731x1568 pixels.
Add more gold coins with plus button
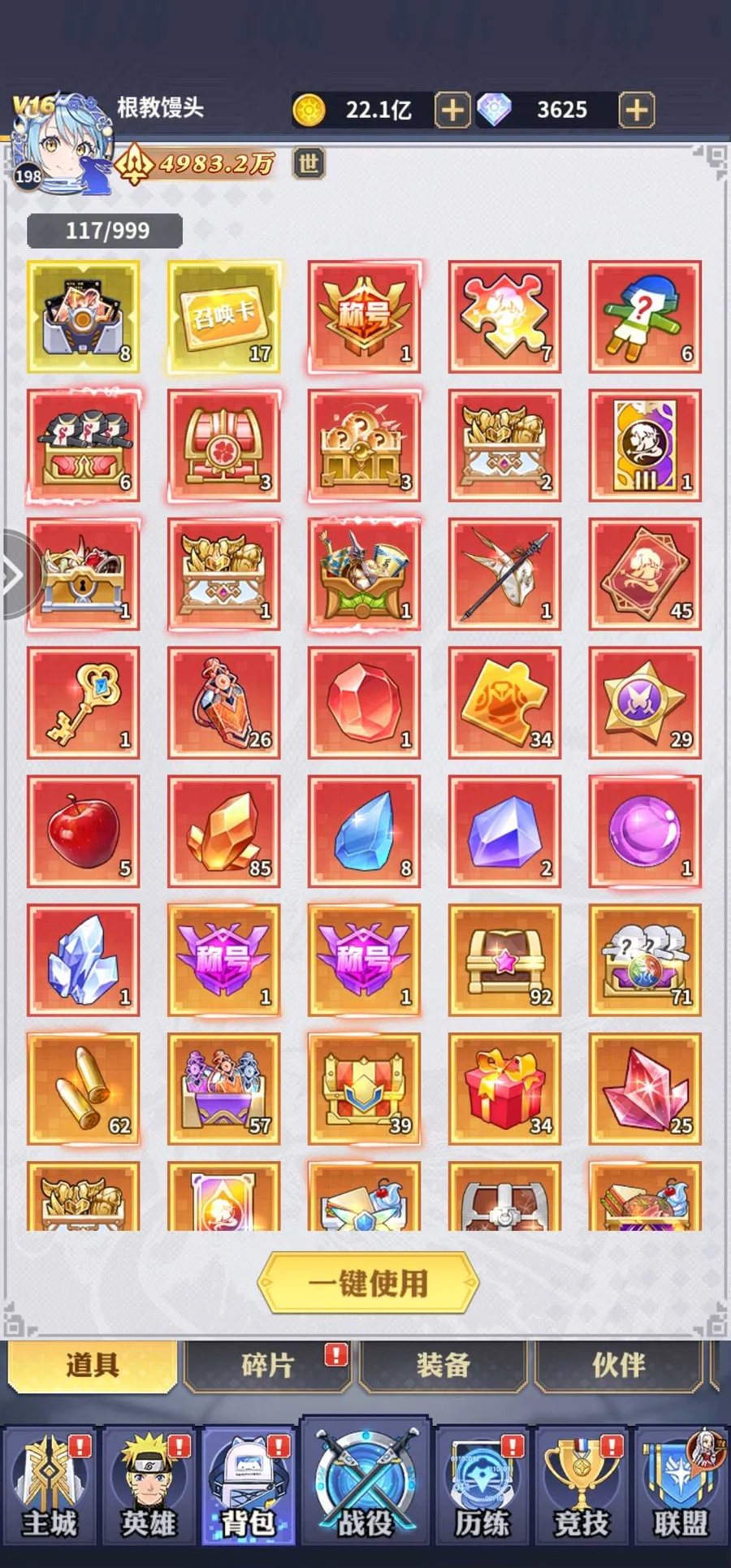tap(452, 110)
